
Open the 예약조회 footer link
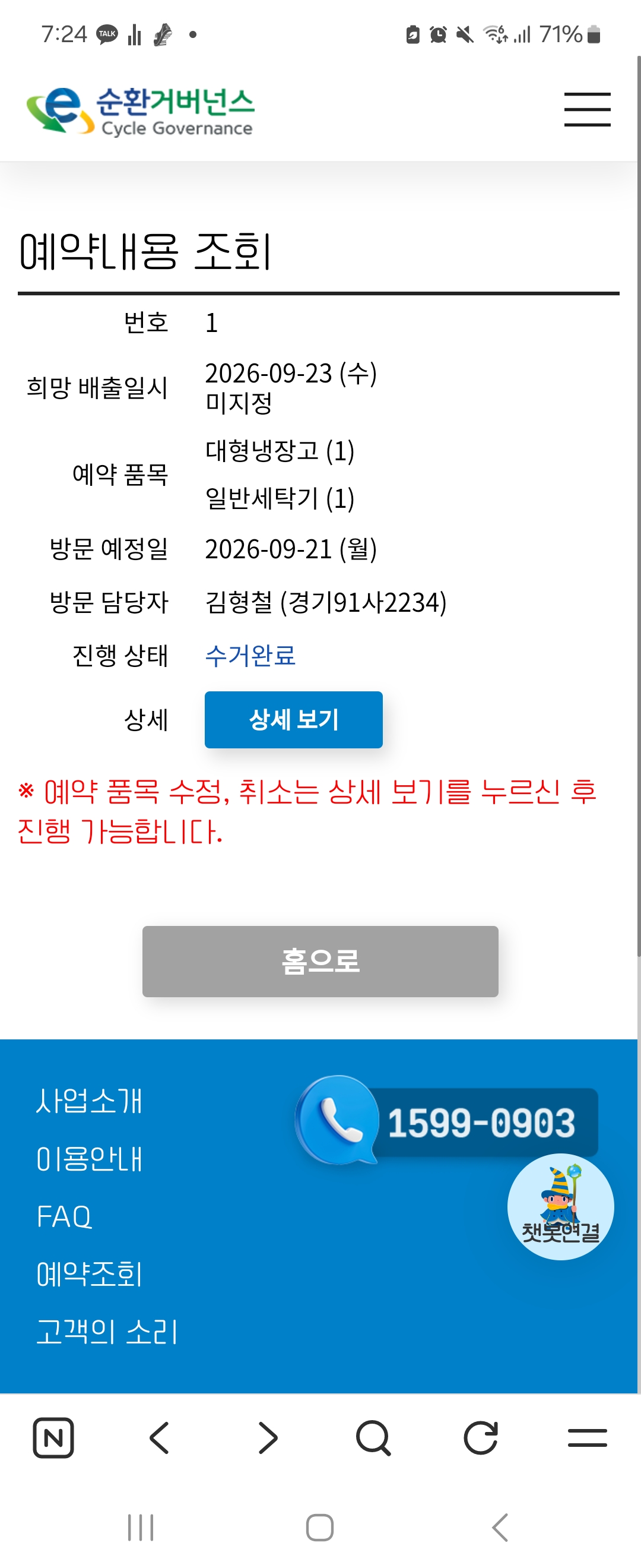[89, 1275]
